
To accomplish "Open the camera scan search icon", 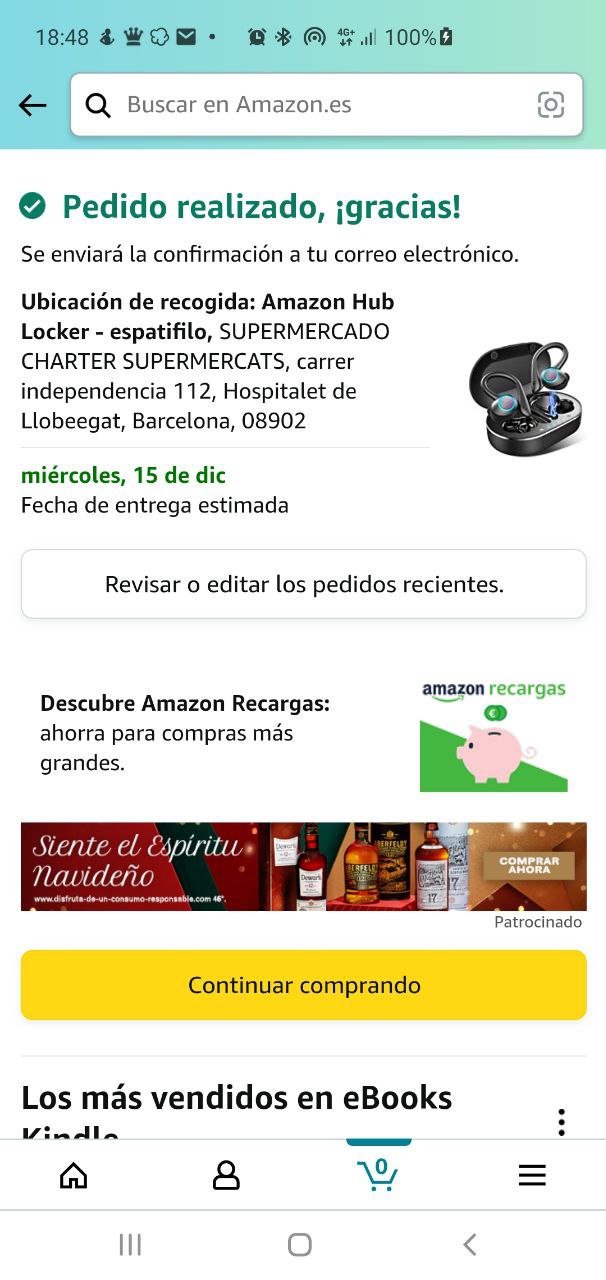I will (x=551, y=105).
